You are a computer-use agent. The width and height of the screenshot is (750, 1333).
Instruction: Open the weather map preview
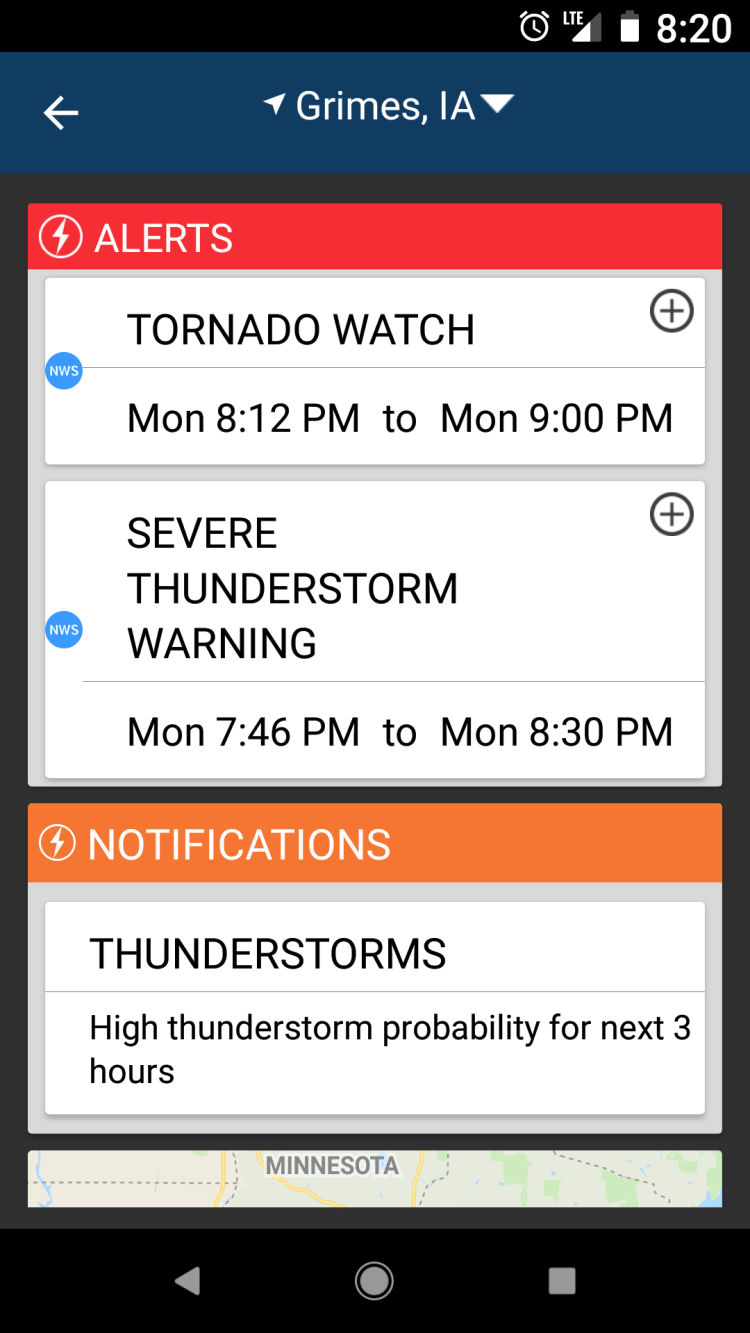click(x=374, y=1178)
